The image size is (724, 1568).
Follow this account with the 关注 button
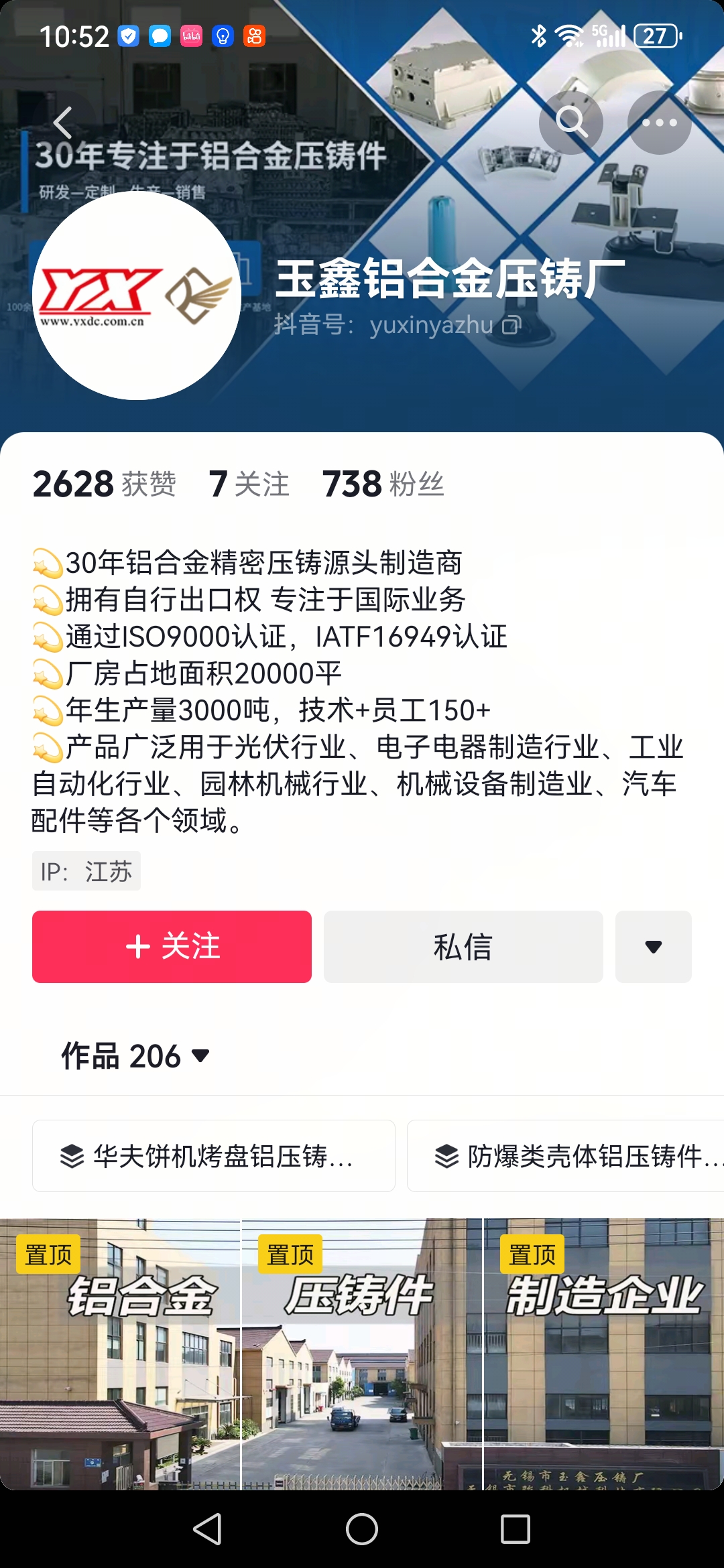click(x=172, y=946)
